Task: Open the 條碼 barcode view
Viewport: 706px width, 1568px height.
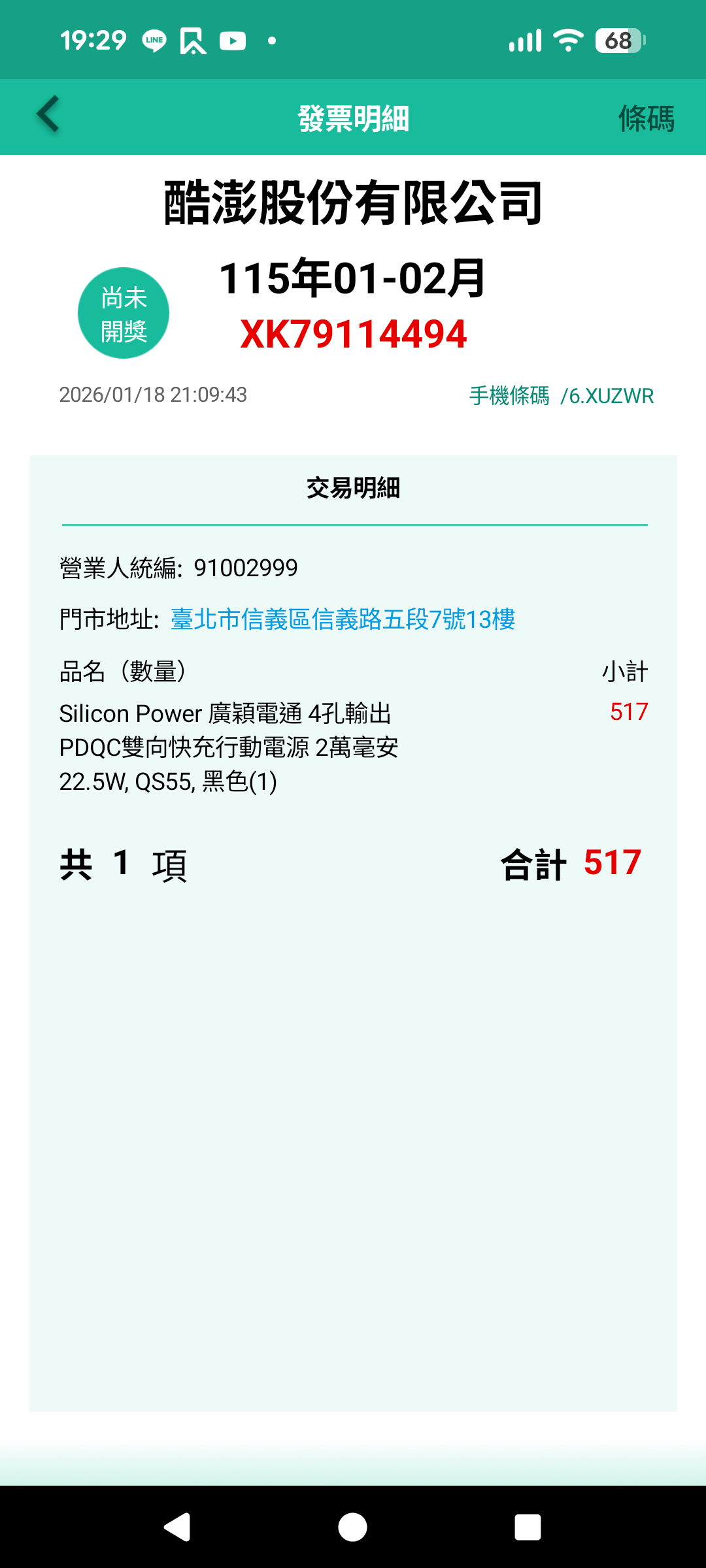Action: (x=646, y=119)
